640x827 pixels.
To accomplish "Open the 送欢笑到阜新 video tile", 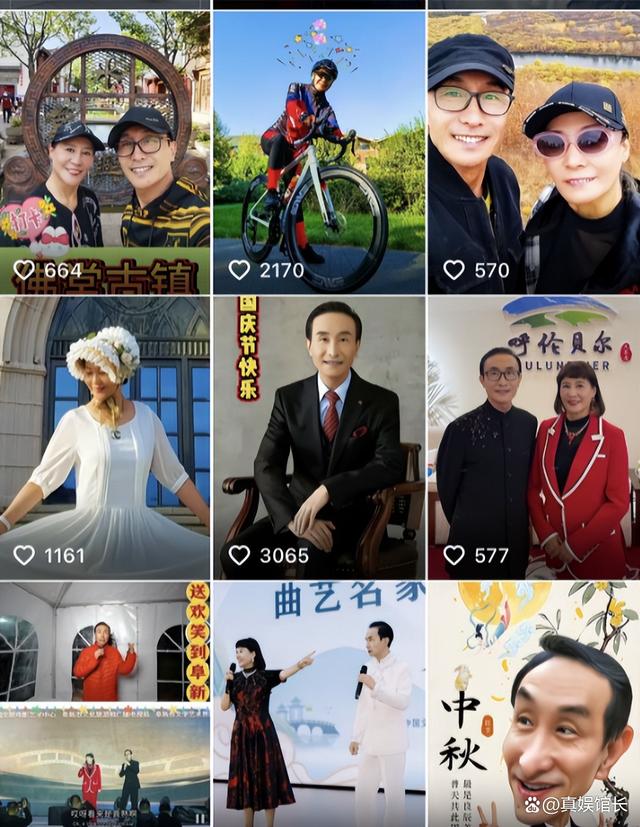I will click(105, 704).
